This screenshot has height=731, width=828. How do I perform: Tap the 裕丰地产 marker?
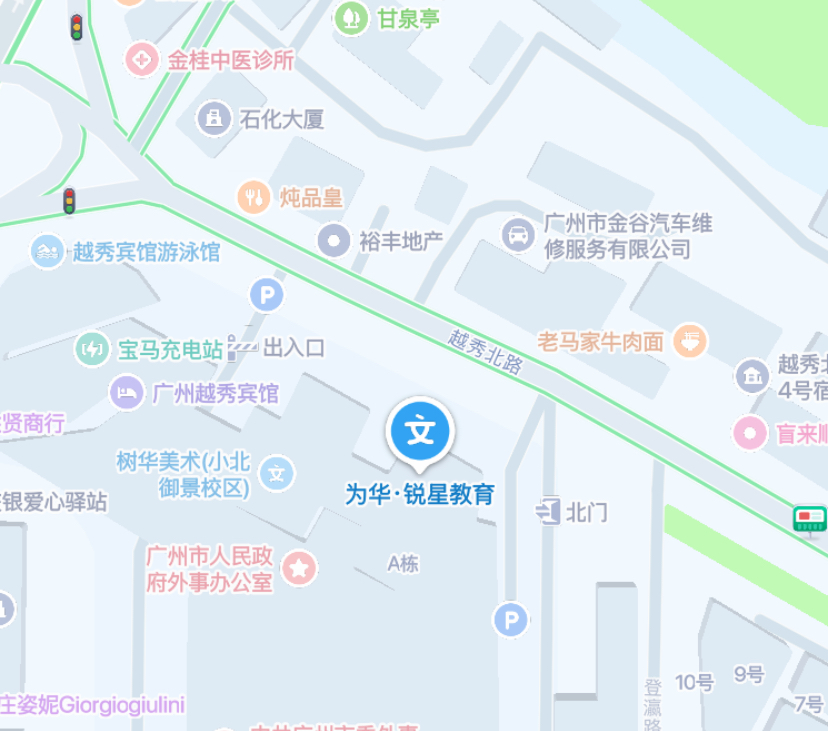click(x=334, y=240)
